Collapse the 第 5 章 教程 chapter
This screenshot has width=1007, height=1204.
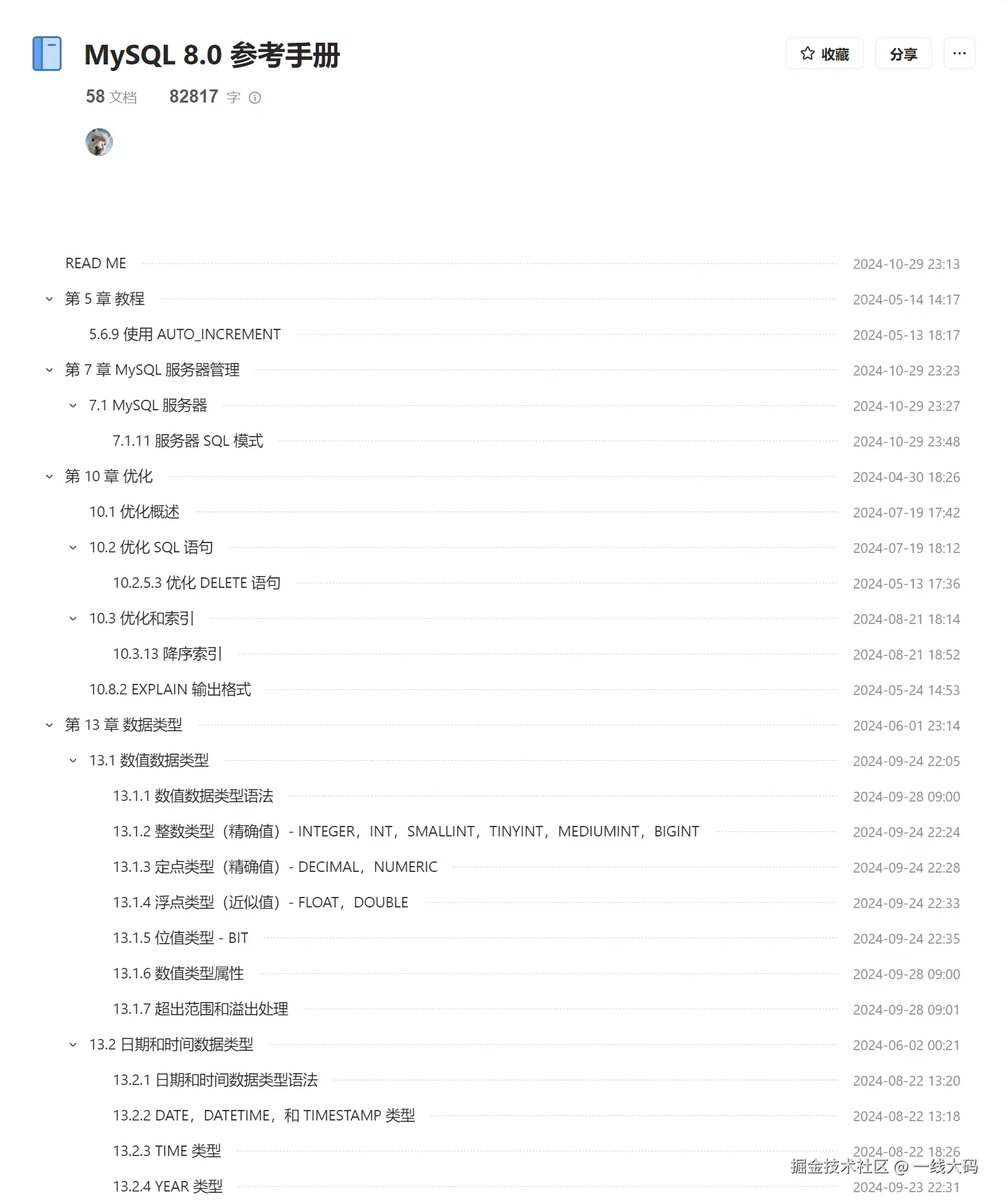click(x=49, y=299)
